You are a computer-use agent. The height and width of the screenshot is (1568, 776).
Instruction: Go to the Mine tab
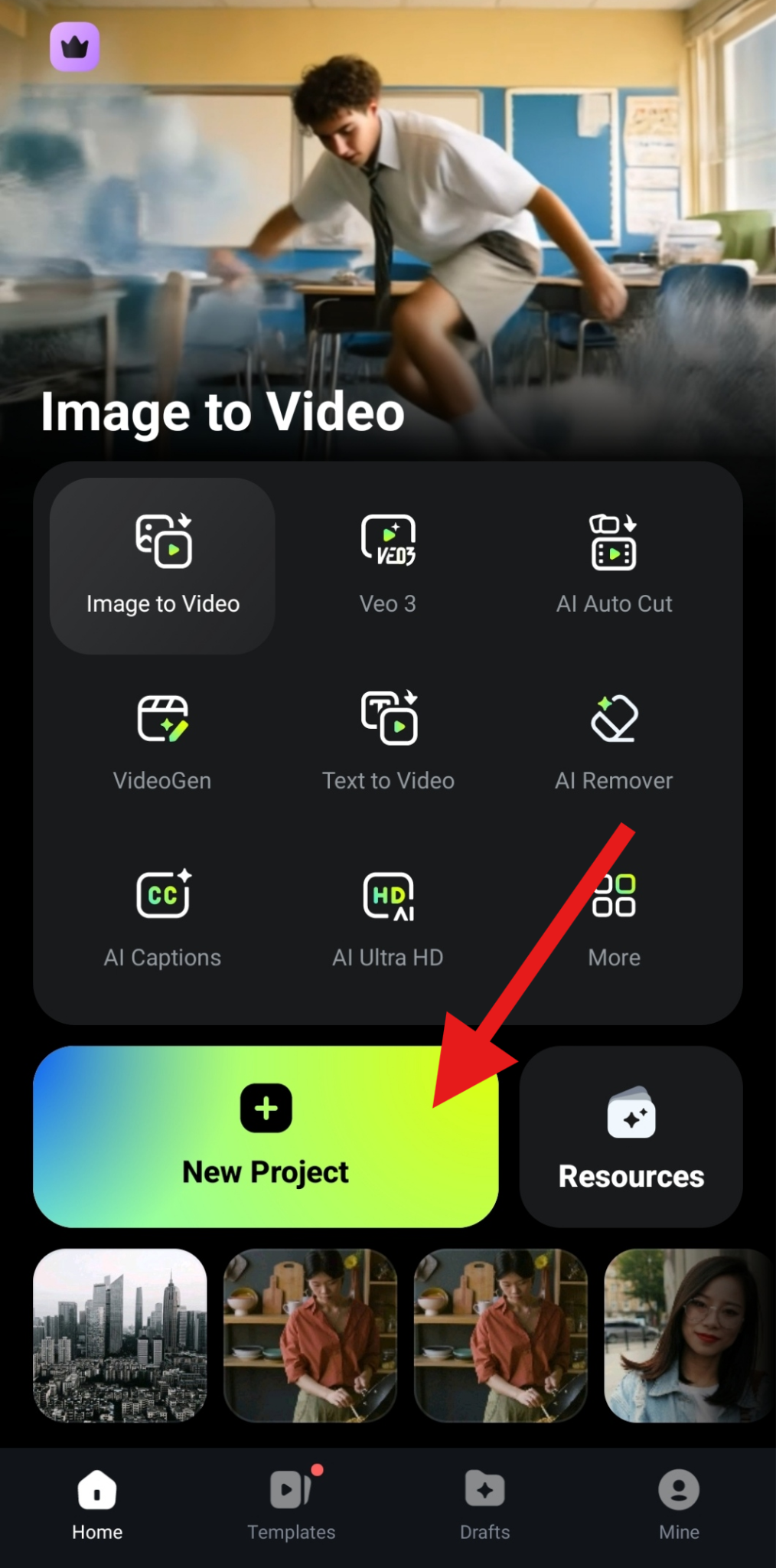[x=679, y=1505]
